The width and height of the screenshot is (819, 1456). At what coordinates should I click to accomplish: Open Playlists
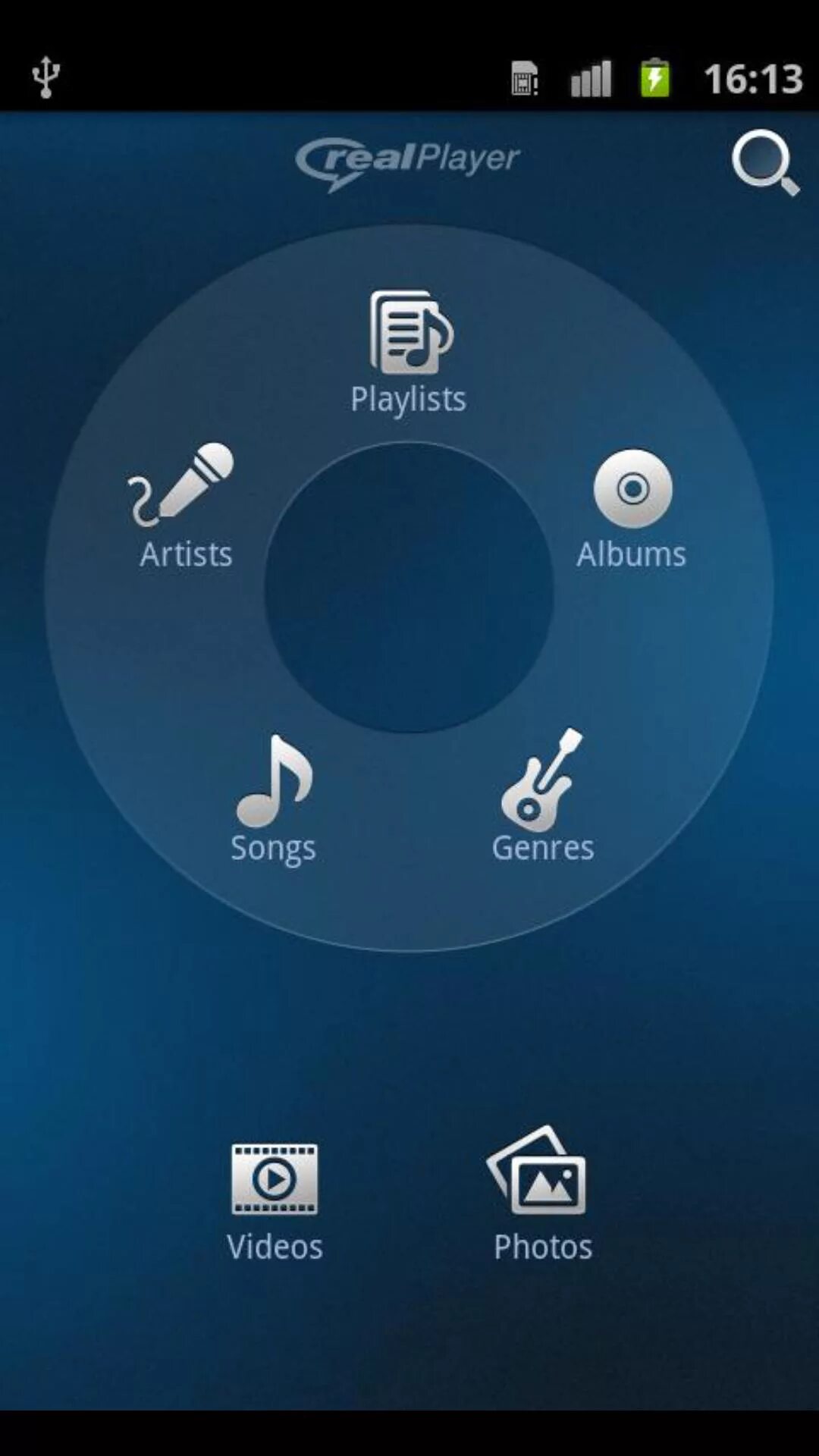[409, 351]
